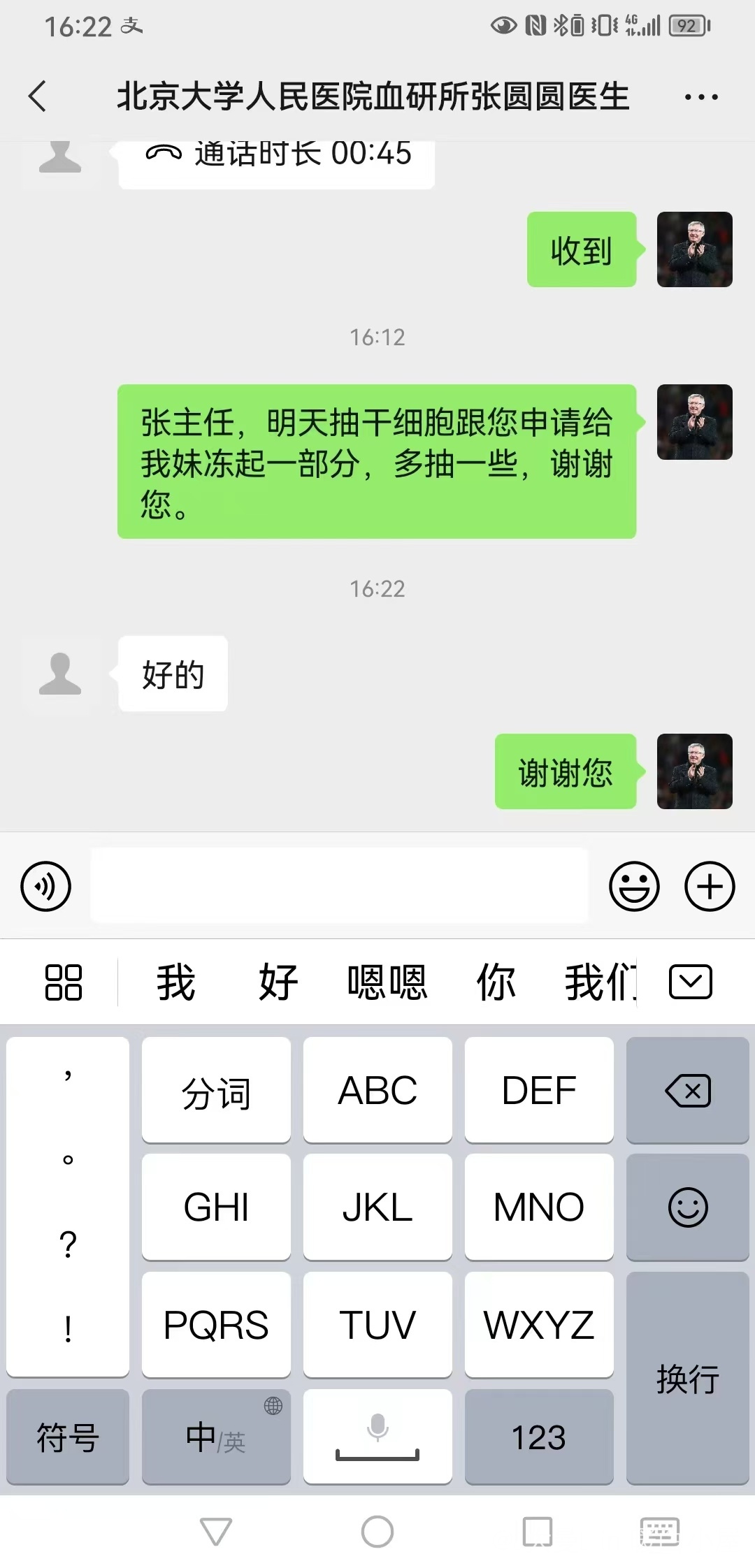Open the 符号 symbols keyboard

[x=68, y=1437]
